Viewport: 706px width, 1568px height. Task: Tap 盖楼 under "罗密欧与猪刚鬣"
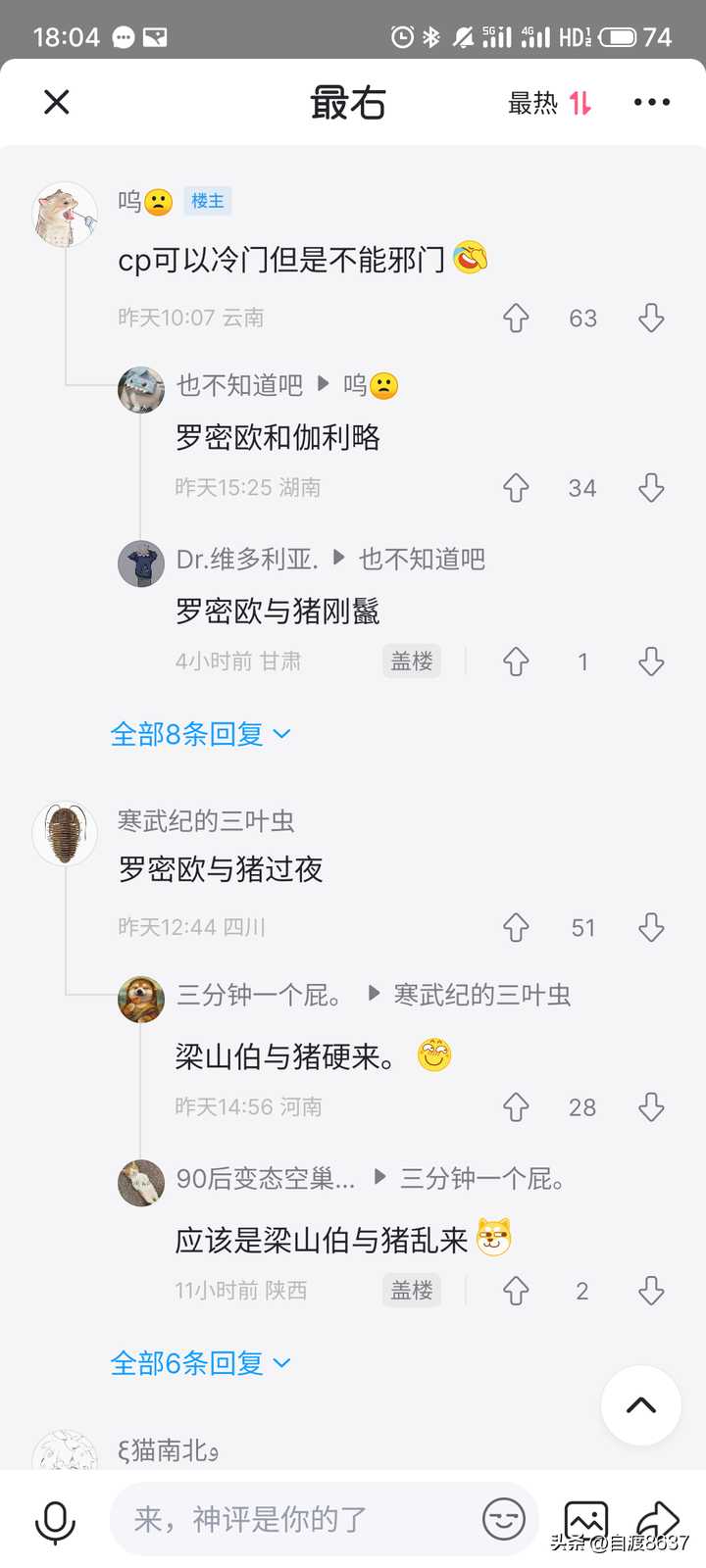[x=412, y=661]
